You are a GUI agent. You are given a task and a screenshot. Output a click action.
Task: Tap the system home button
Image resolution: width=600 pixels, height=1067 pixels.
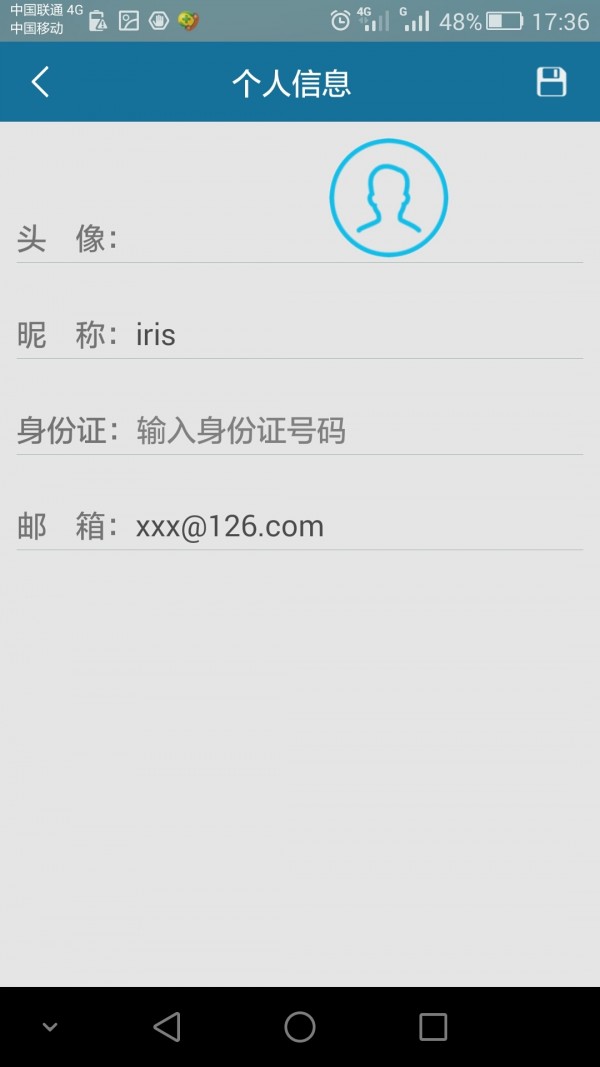coord(300,1026)
